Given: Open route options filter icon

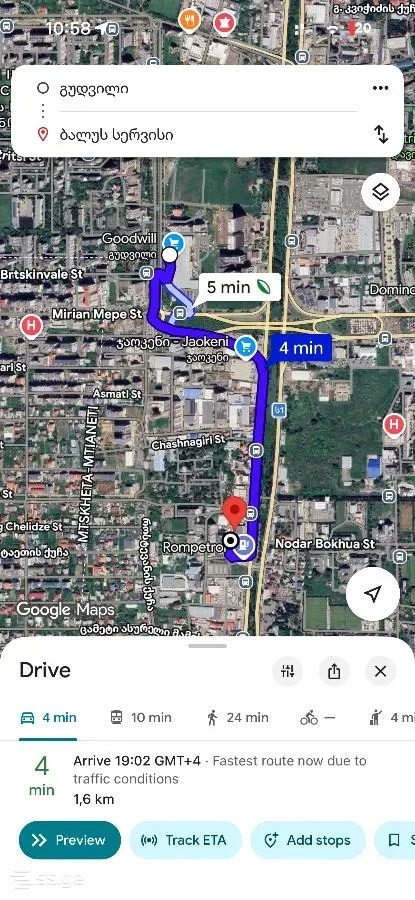Looking at the screenshot, I should click(288, 671).
